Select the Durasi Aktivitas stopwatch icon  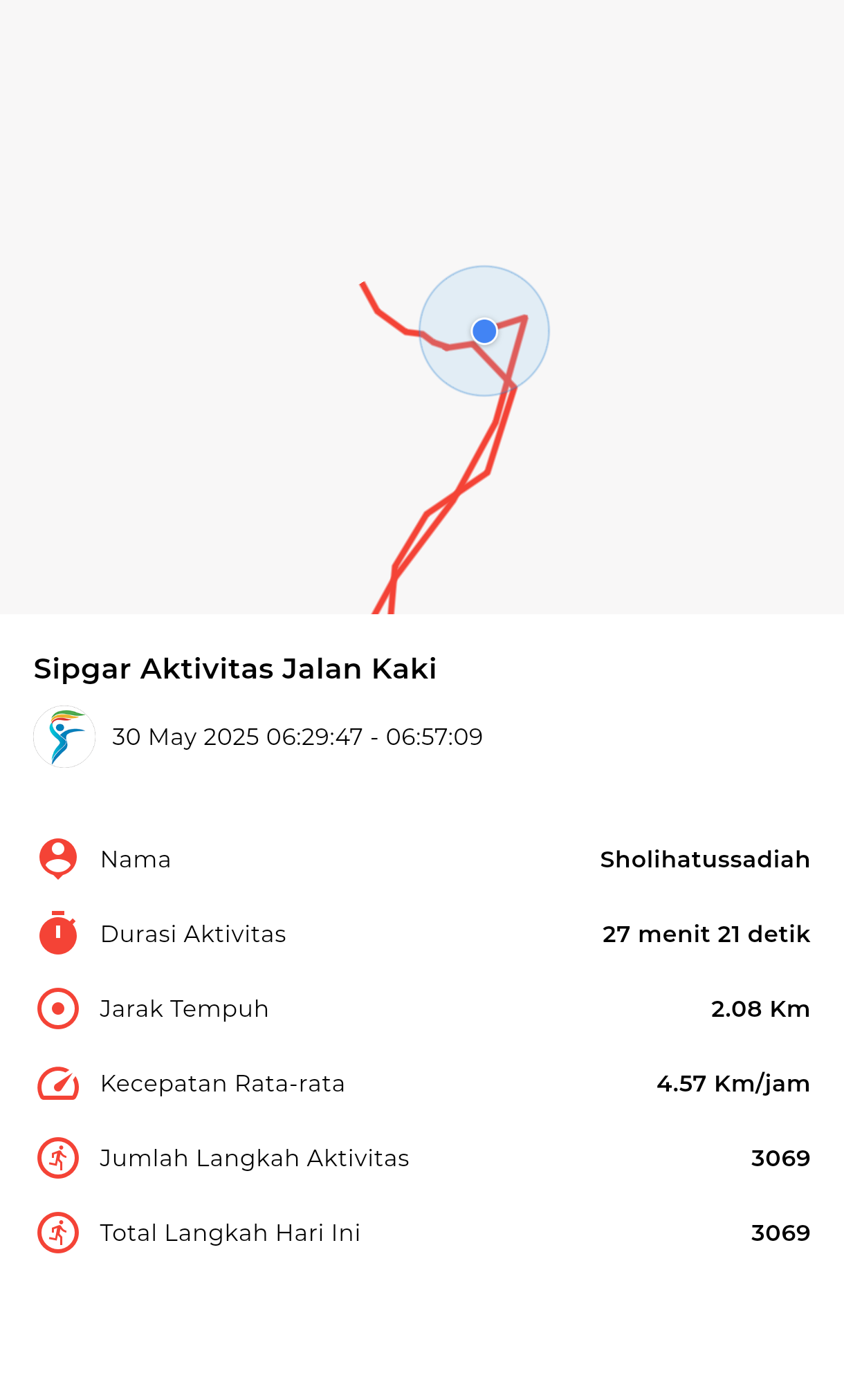(58, 933)
